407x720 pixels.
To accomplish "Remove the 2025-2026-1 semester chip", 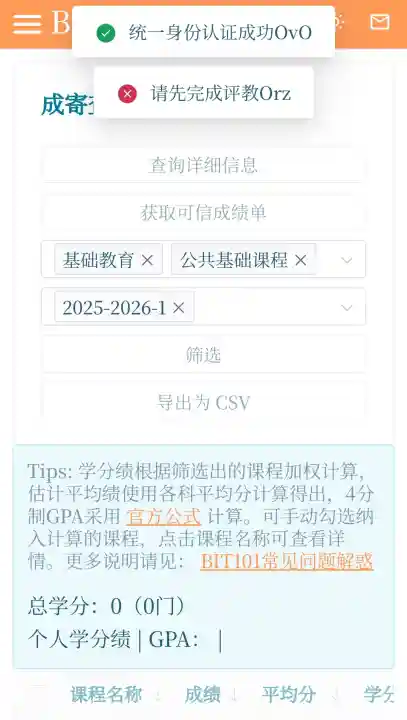I will pyautogui.click(x=179, y=308).
